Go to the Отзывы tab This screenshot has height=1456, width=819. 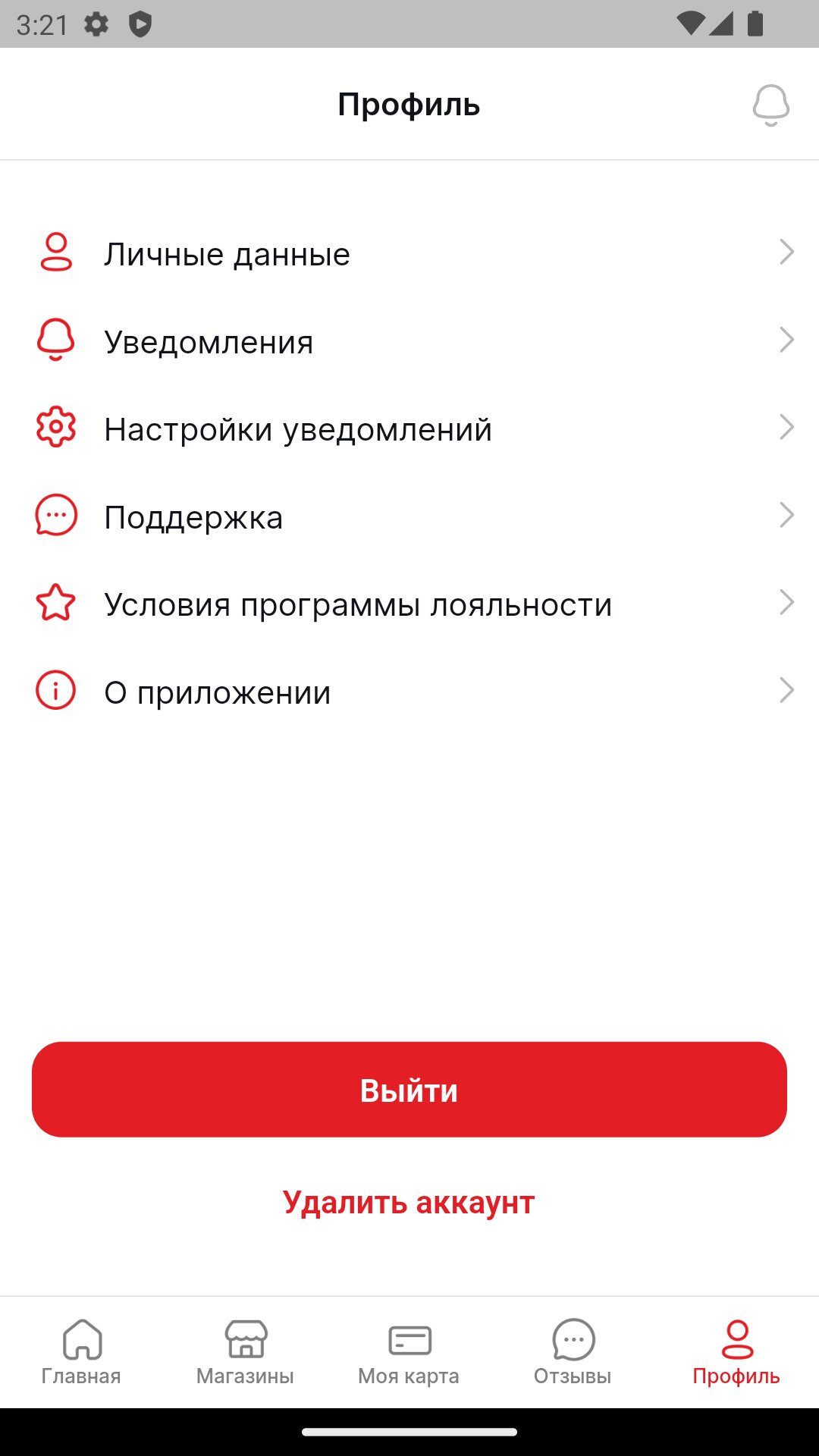click(573, 1352)
